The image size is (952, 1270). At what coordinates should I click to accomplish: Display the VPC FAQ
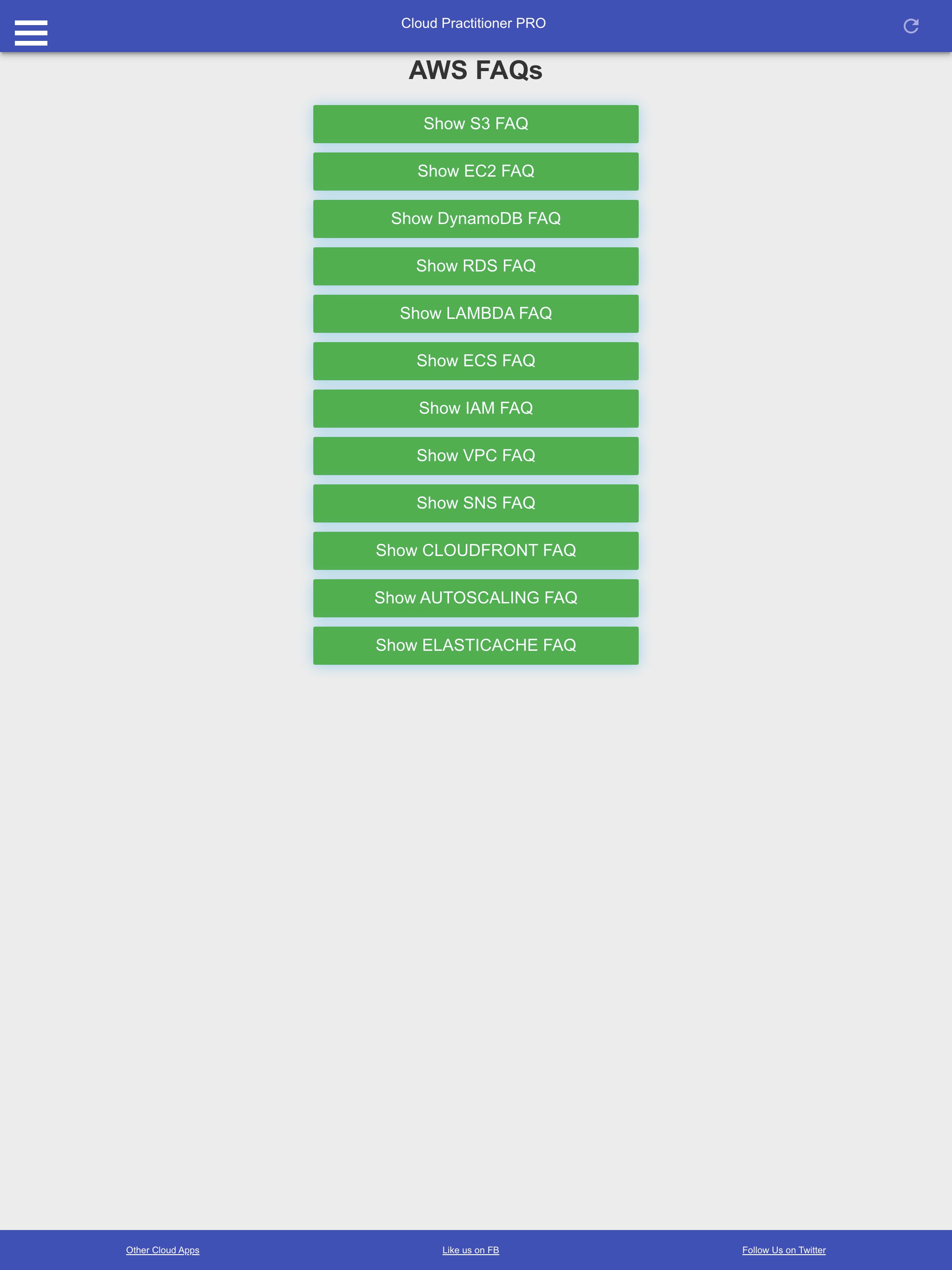pyautogui.click(x=476, y=456)
